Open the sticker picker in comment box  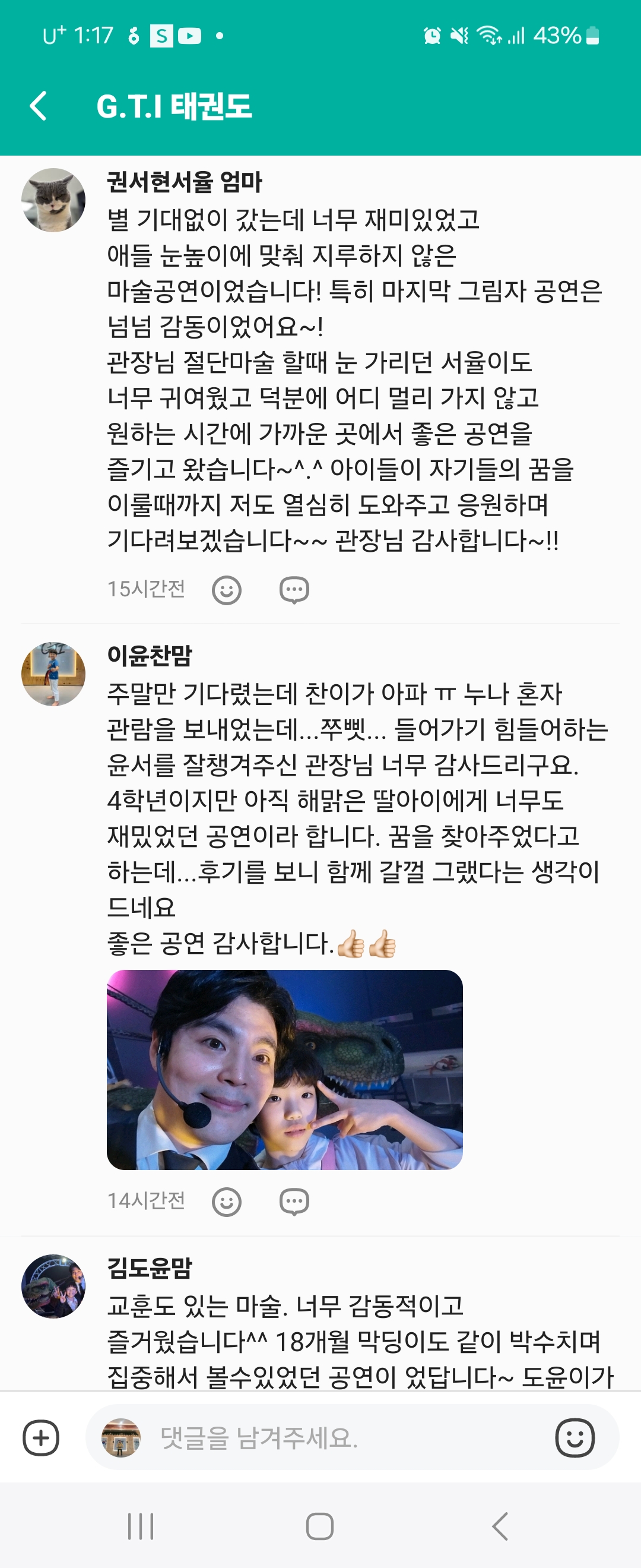pos(575,1439)
